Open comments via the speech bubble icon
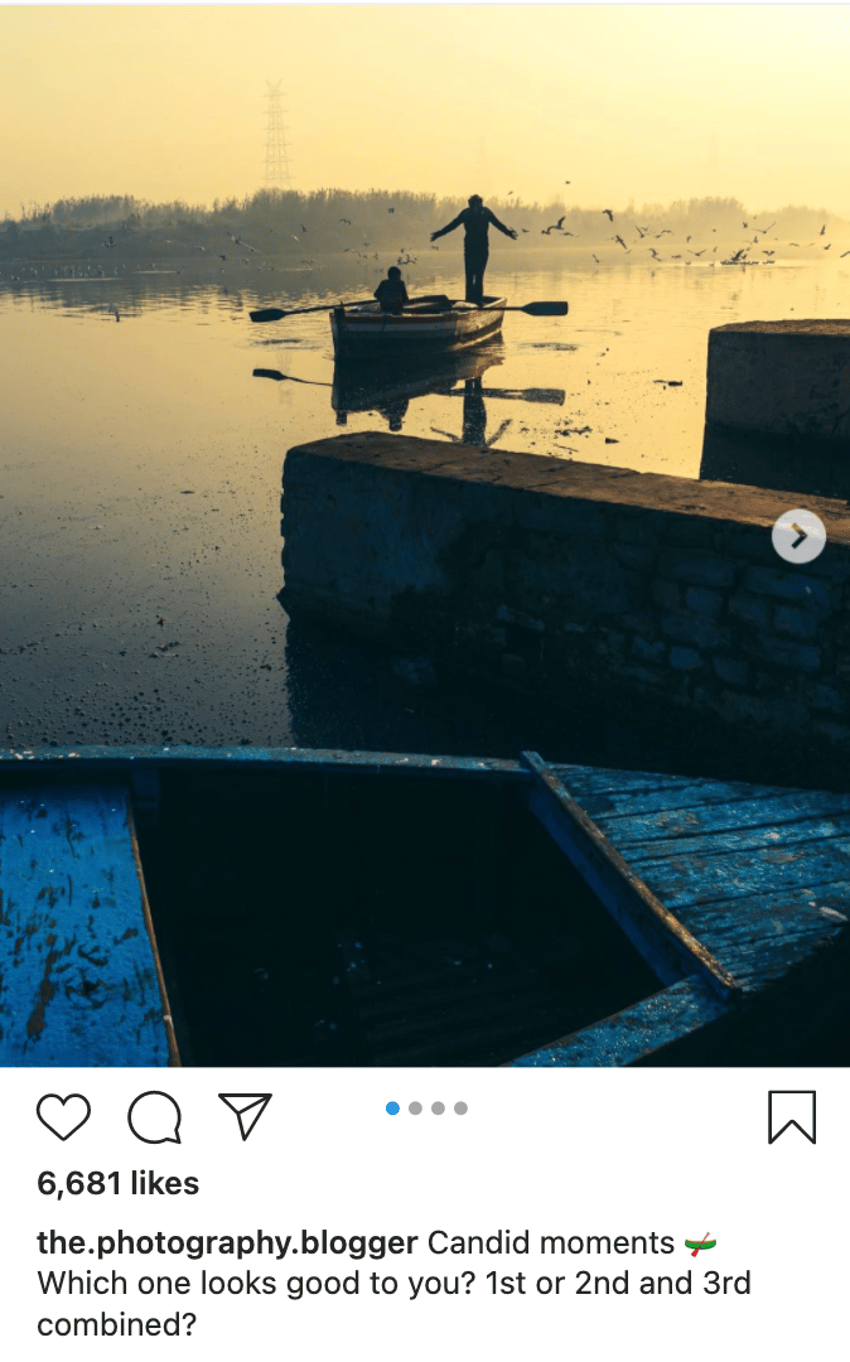Screen dimensions: 850x1362 (x=155, y=1117)
